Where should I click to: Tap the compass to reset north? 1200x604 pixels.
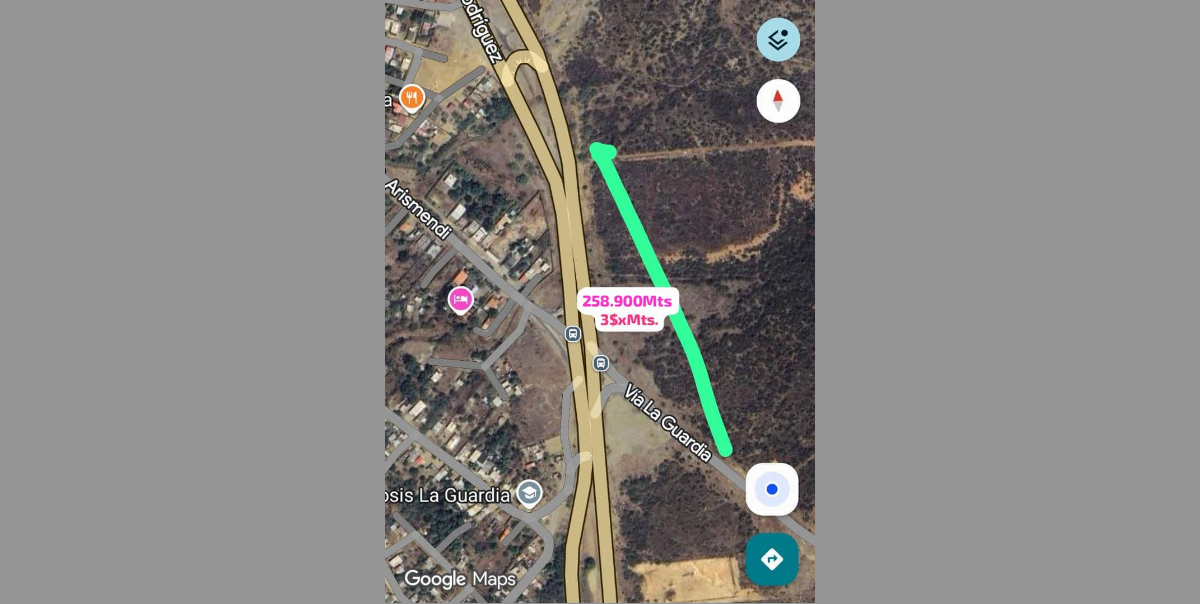point(778,101)
